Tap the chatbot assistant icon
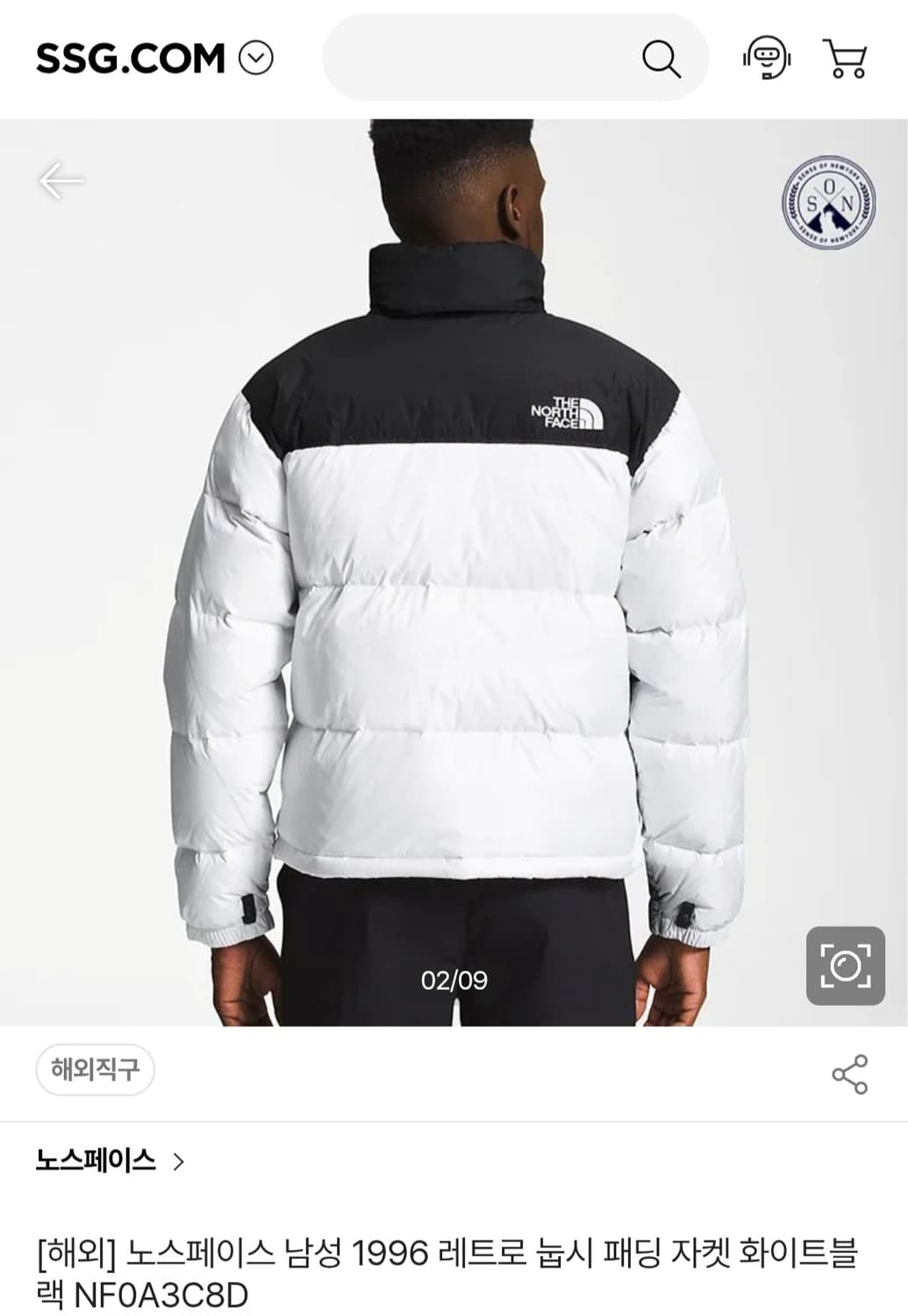 767,58
